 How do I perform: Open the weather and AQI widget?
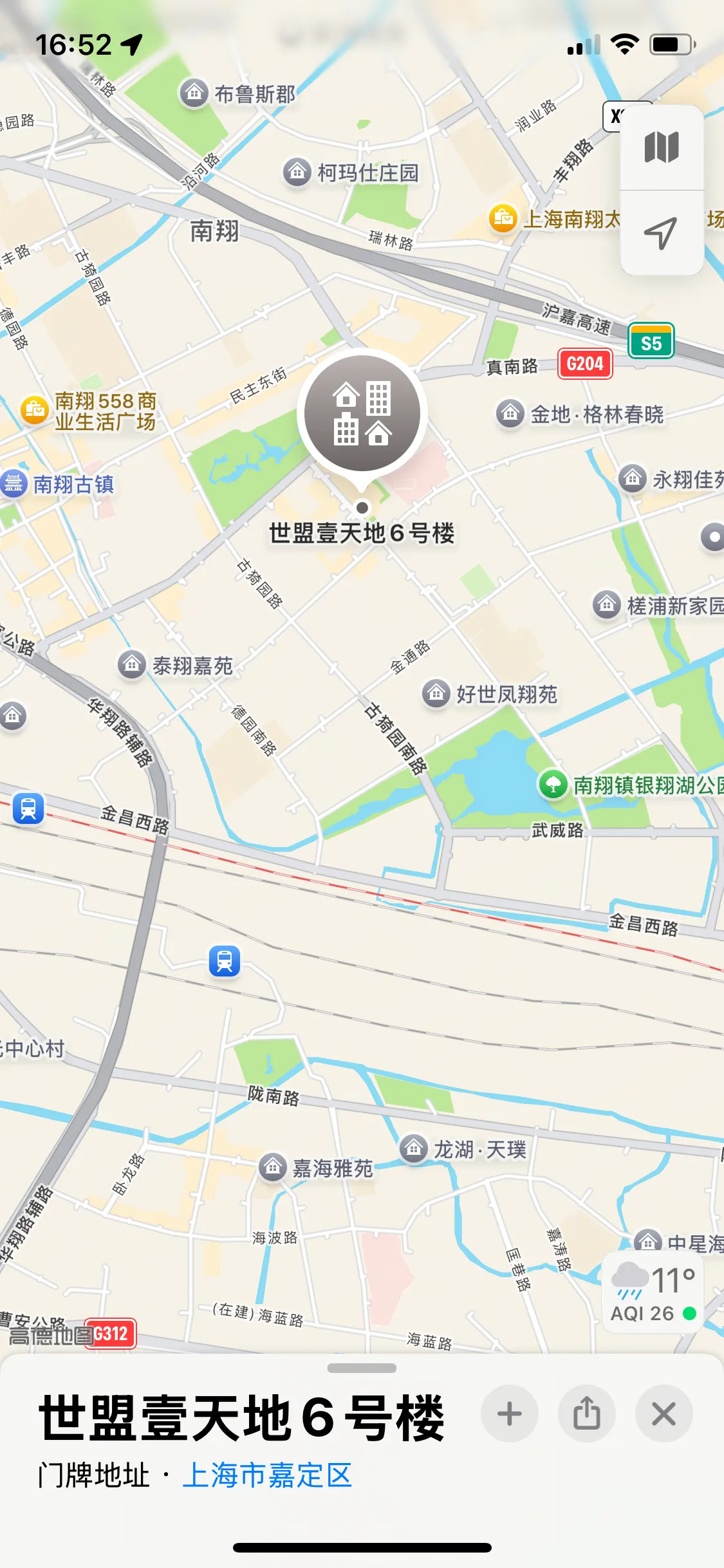(653, 1293)
